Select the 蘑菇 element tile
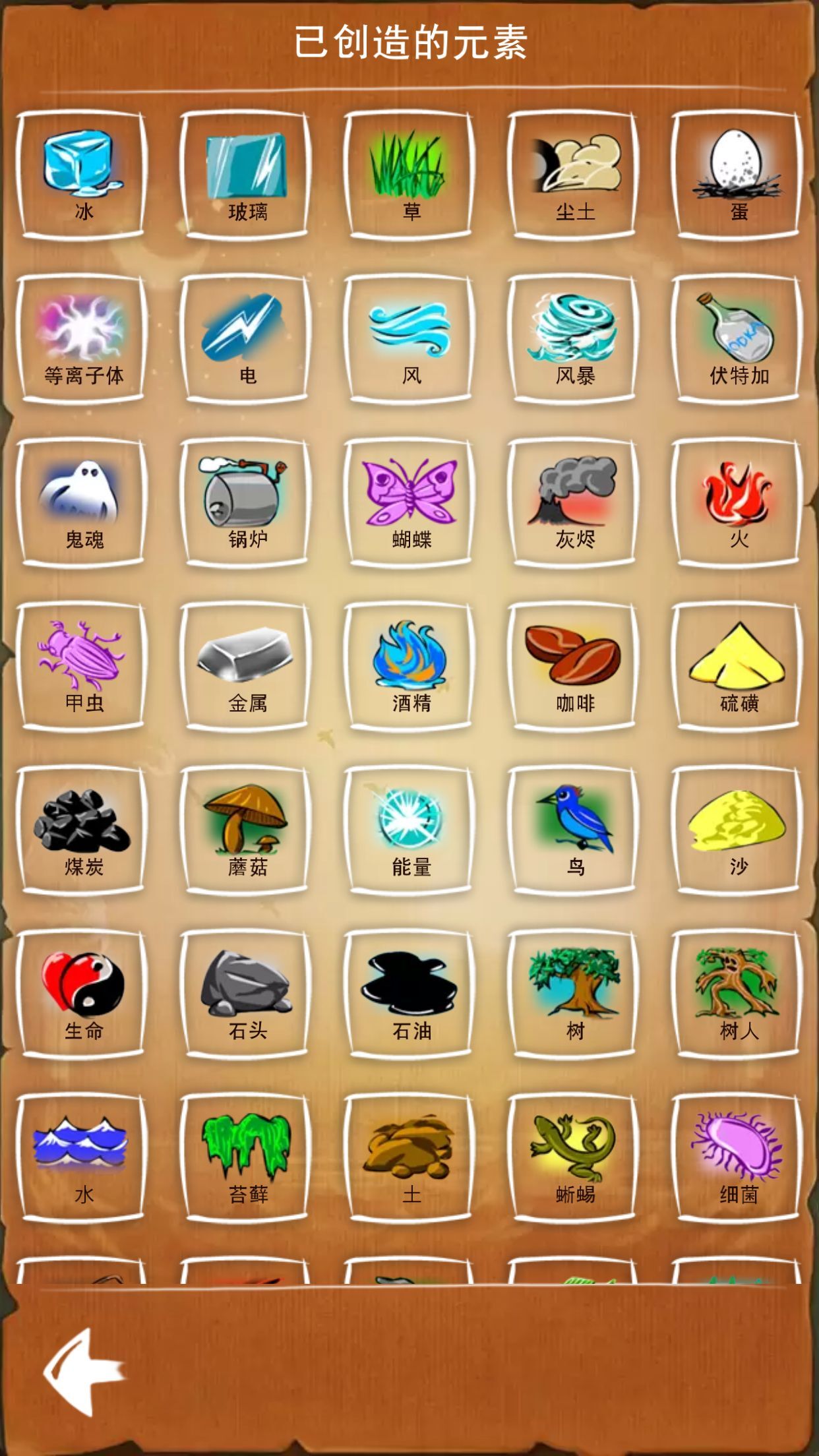Screen dimensions: 819x1456 click(x=246, y=830)
